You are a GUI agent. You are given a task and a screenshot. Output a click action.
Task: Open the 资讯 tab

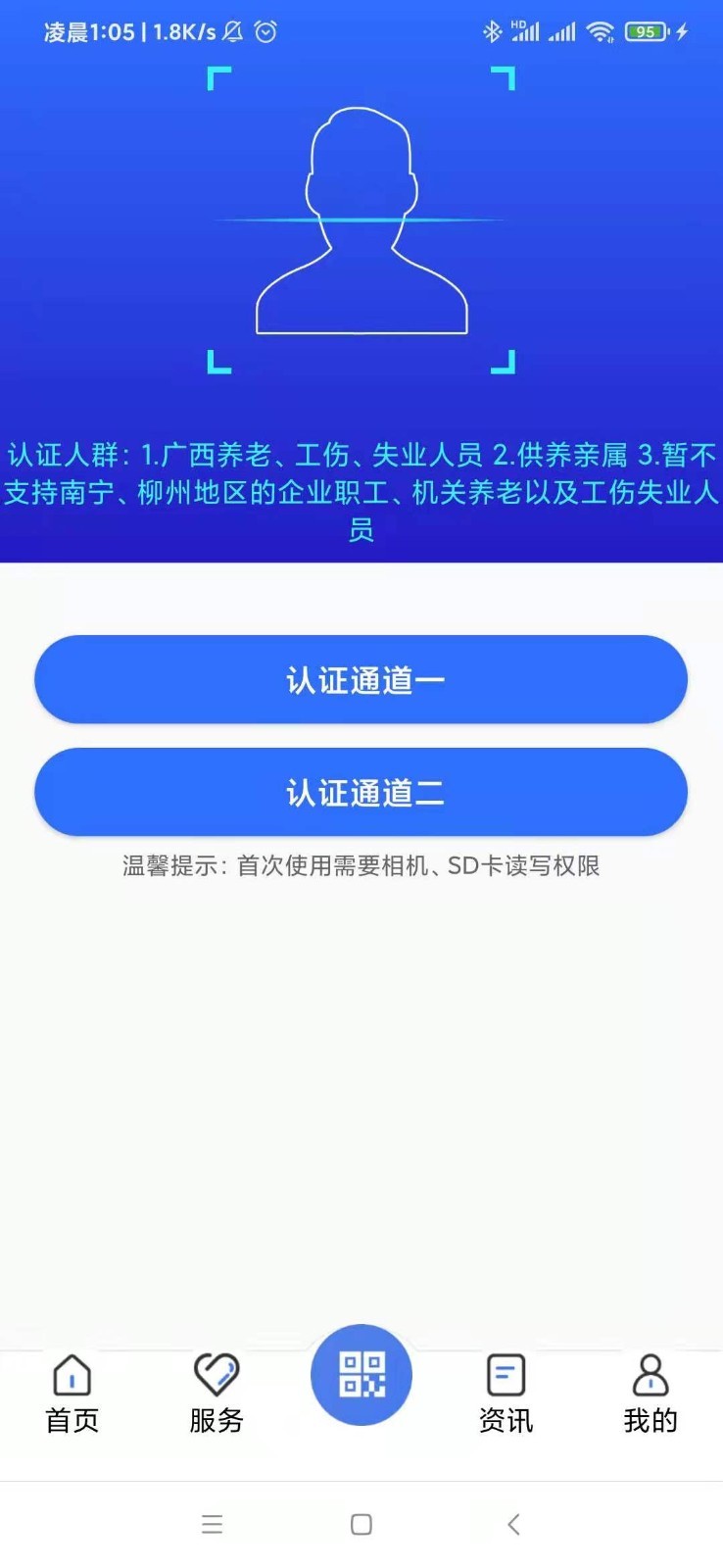tap(506, 1393)
